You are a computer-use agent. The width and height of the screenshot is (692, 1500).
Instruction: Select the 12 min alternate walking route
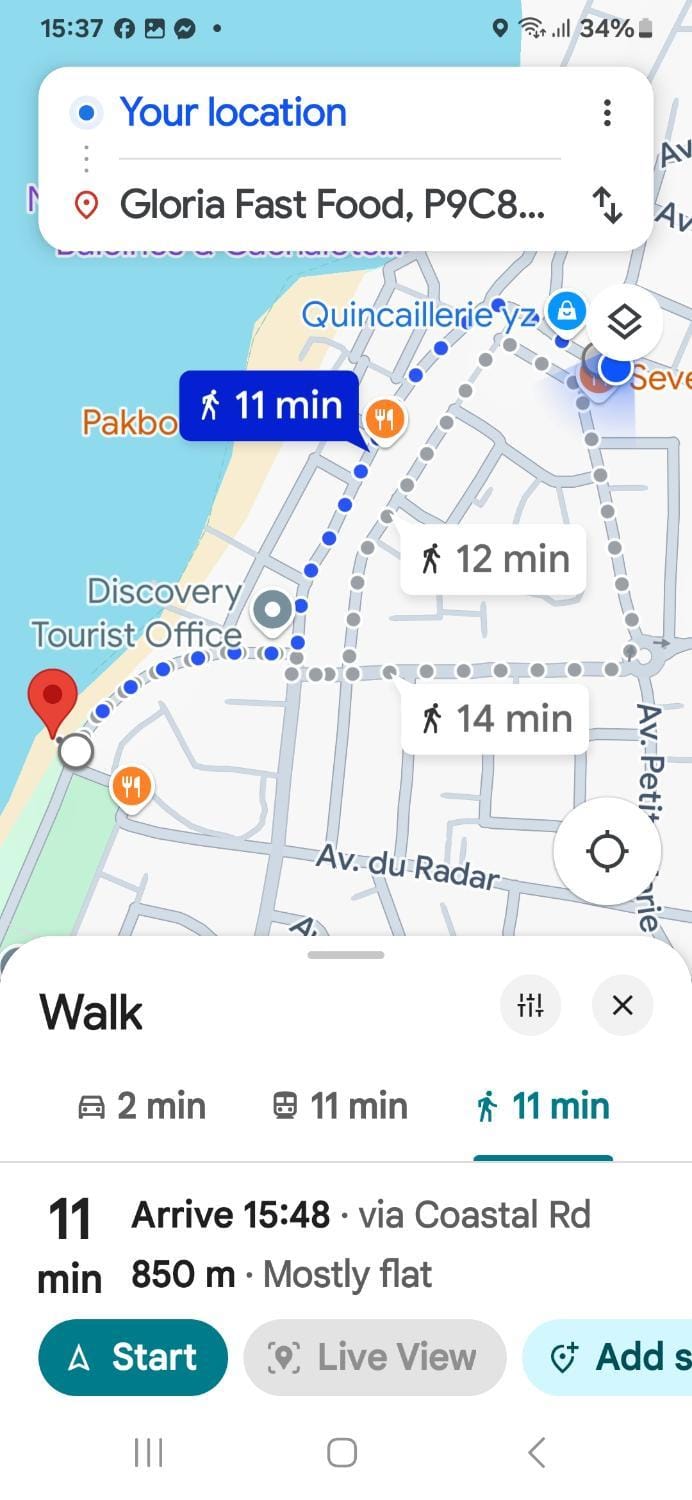(x=494, y=559)
